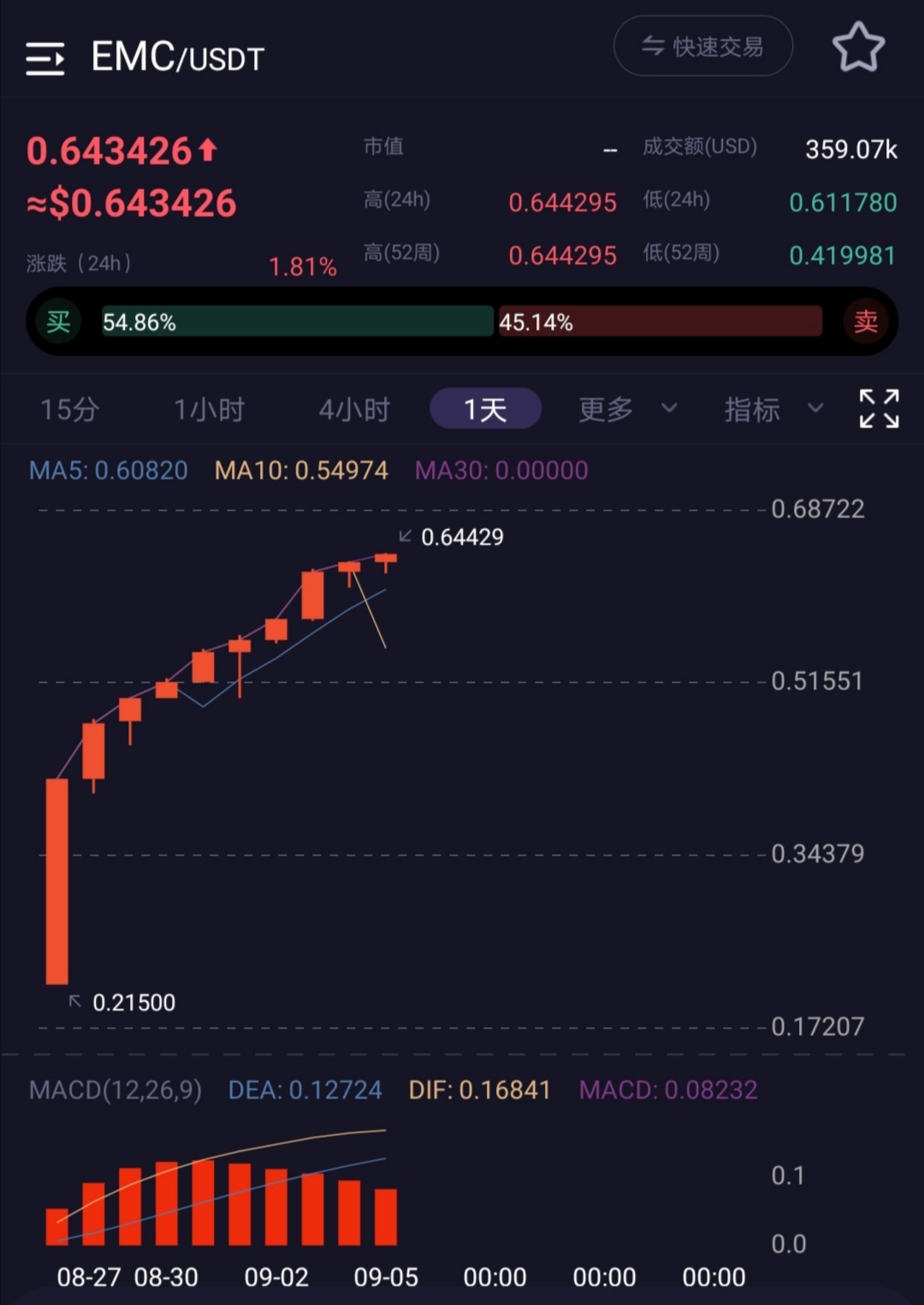Switch chart to the 15分 interval

coord(70,409)
